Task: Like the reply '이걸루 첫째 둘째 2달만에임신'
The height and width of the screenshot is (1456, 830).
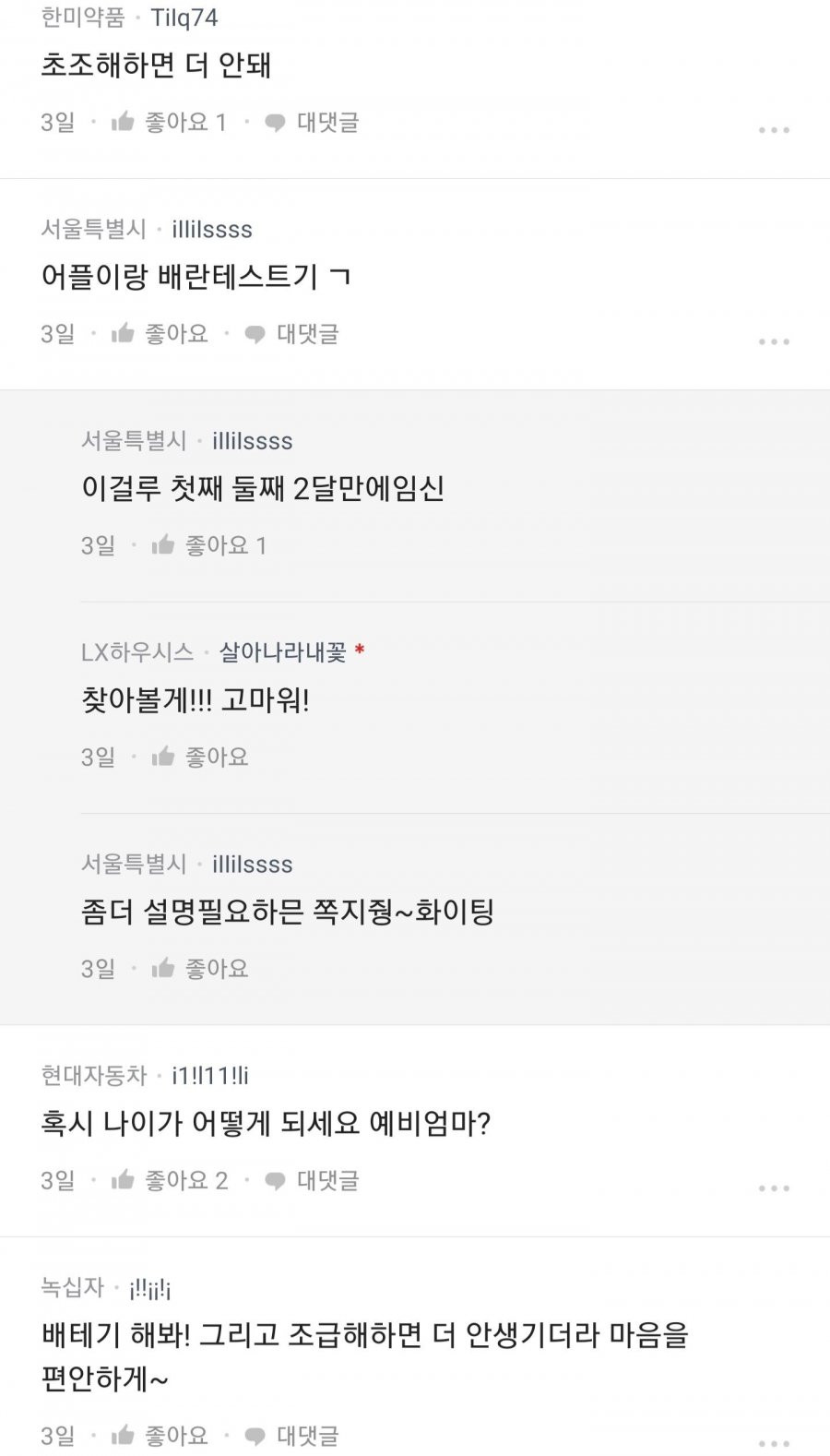Action: (208, 545)
